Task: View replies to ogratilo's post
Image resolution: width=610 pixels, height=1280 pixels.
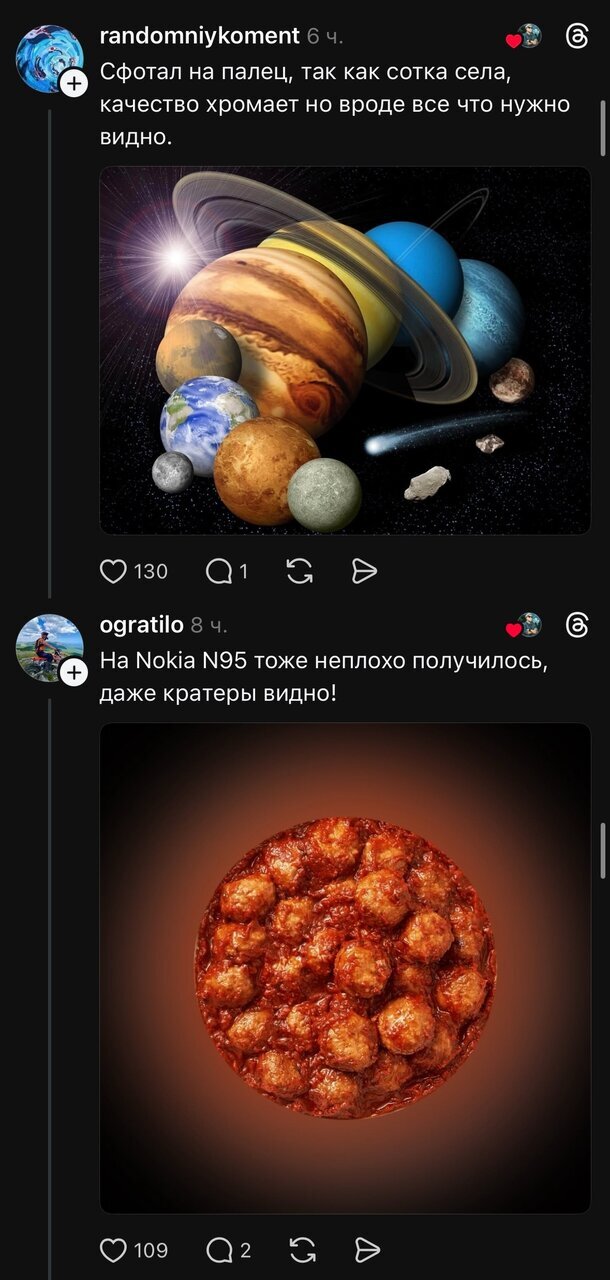Action: tap(218, 1250)
